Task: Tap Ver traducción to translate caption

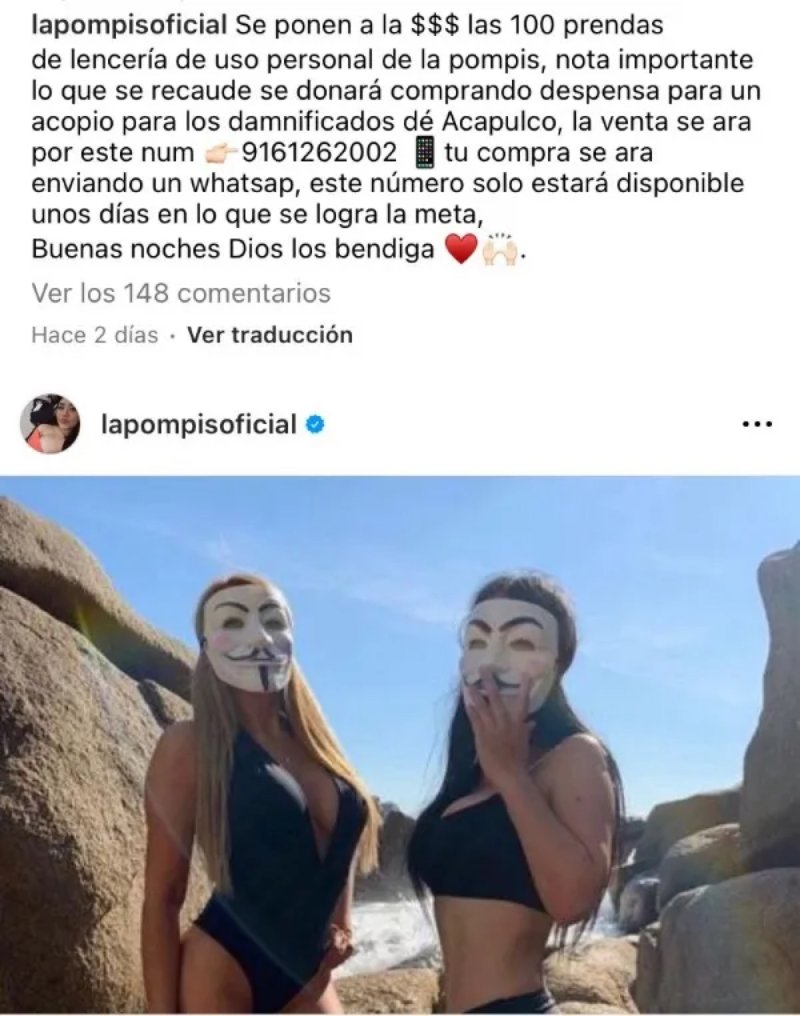Action: pos(270,336)
